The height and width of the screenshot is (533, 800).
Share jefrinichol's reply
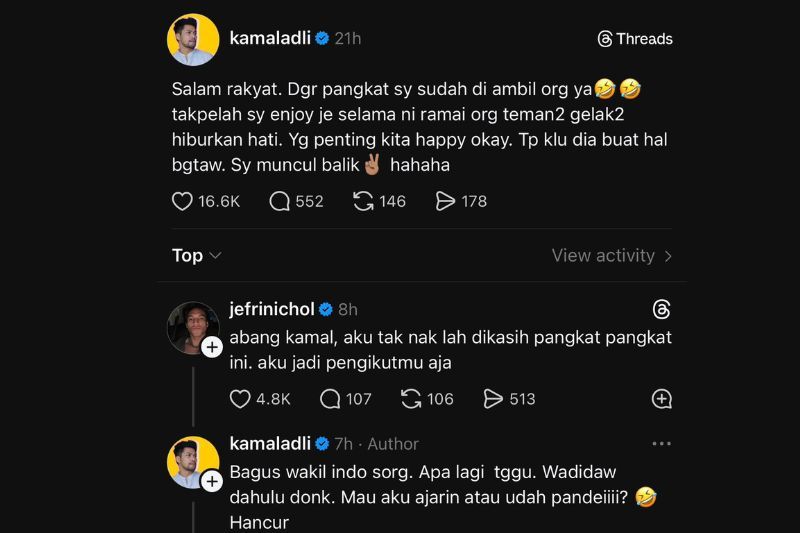tap(493, 399)
